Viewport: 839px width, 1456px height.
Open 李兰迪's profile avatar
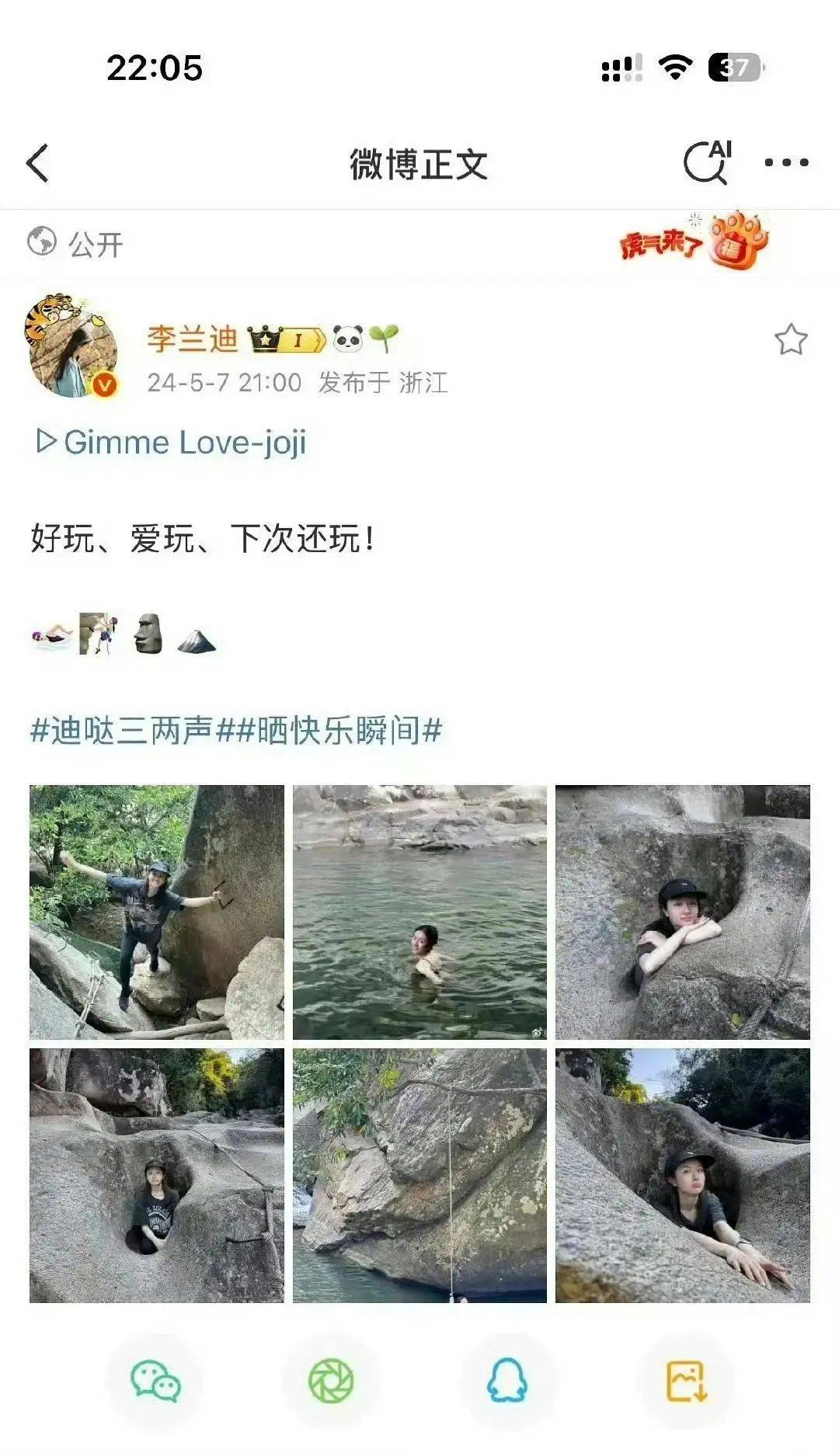click(x=72, y=347)
